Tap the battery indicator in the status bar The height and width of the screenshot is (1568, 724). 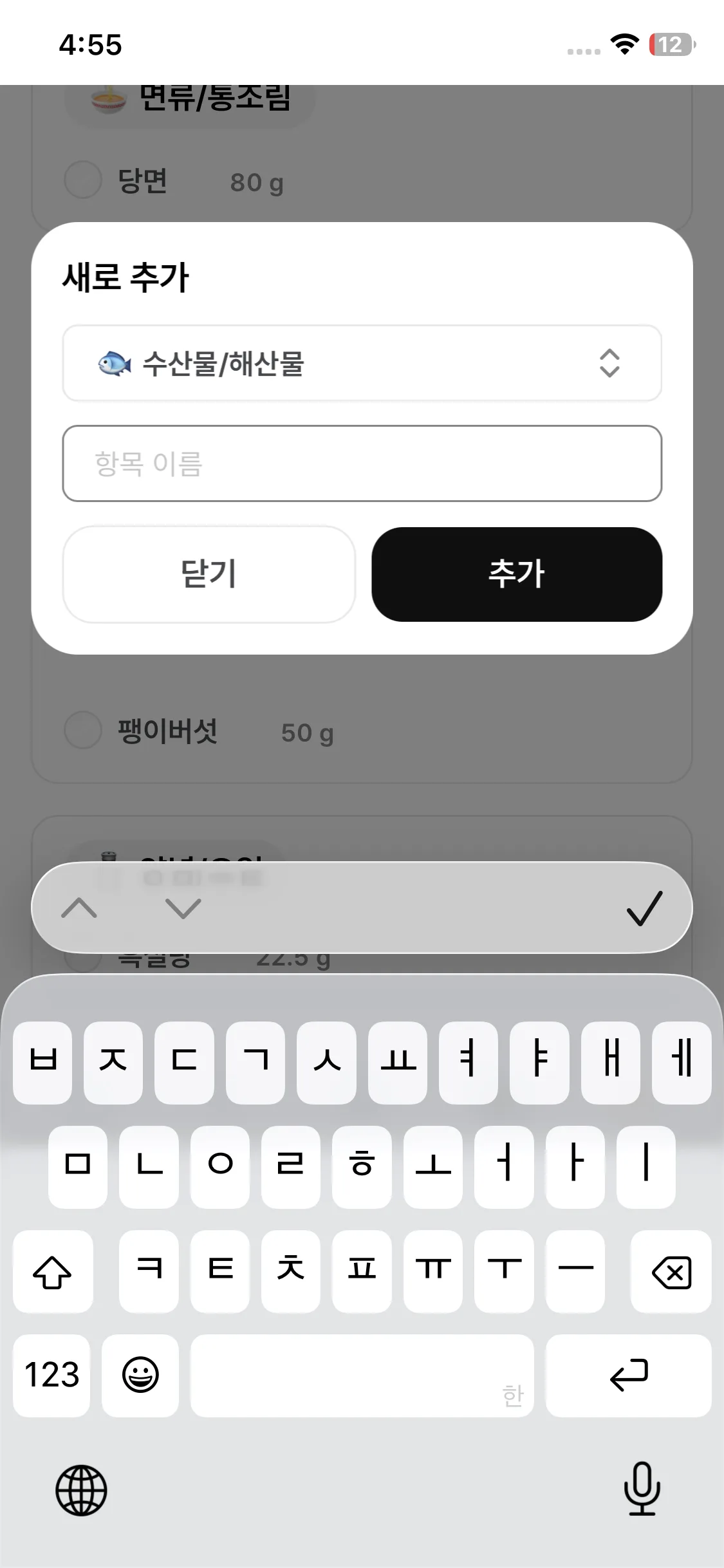click(669, 45)
